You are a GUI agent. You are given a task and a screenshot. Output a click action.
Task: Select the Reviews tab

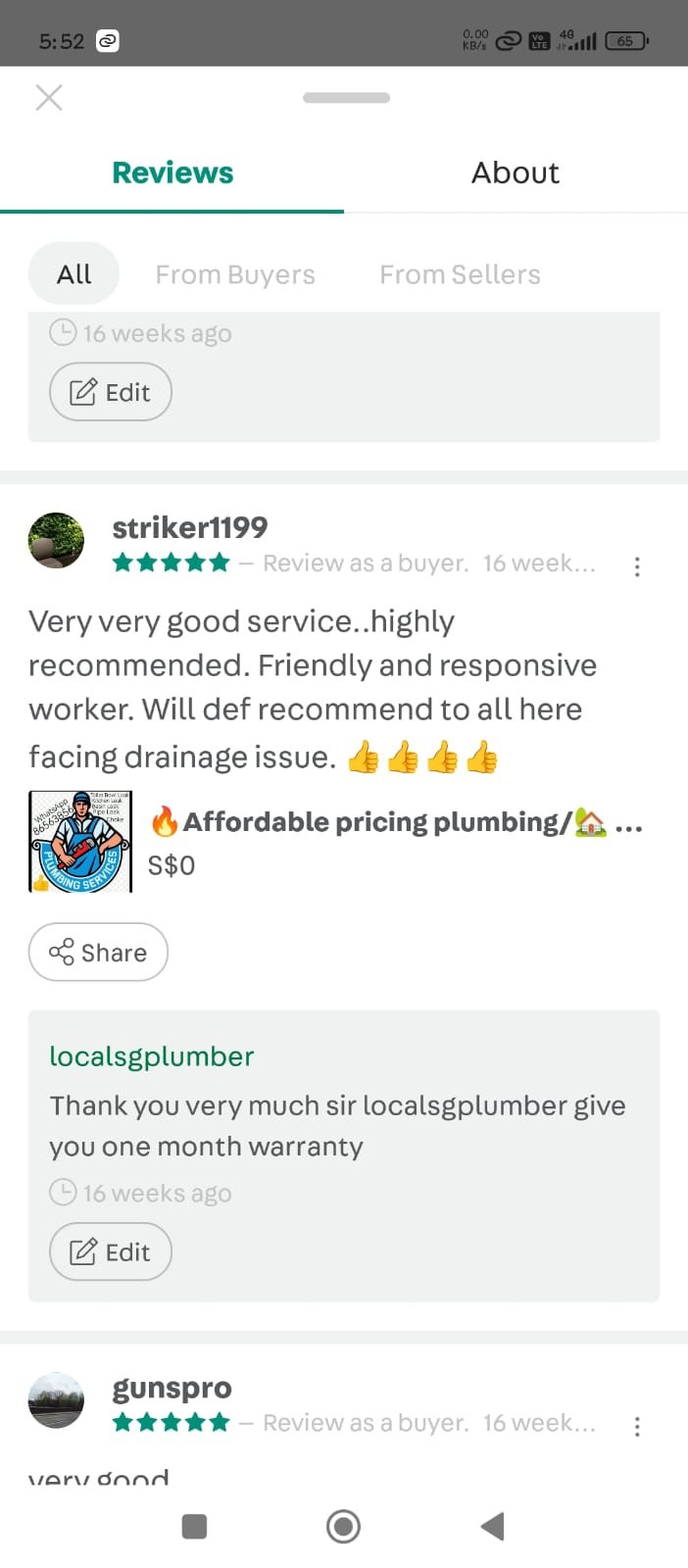pyautogui.click(x=172, y=172)
